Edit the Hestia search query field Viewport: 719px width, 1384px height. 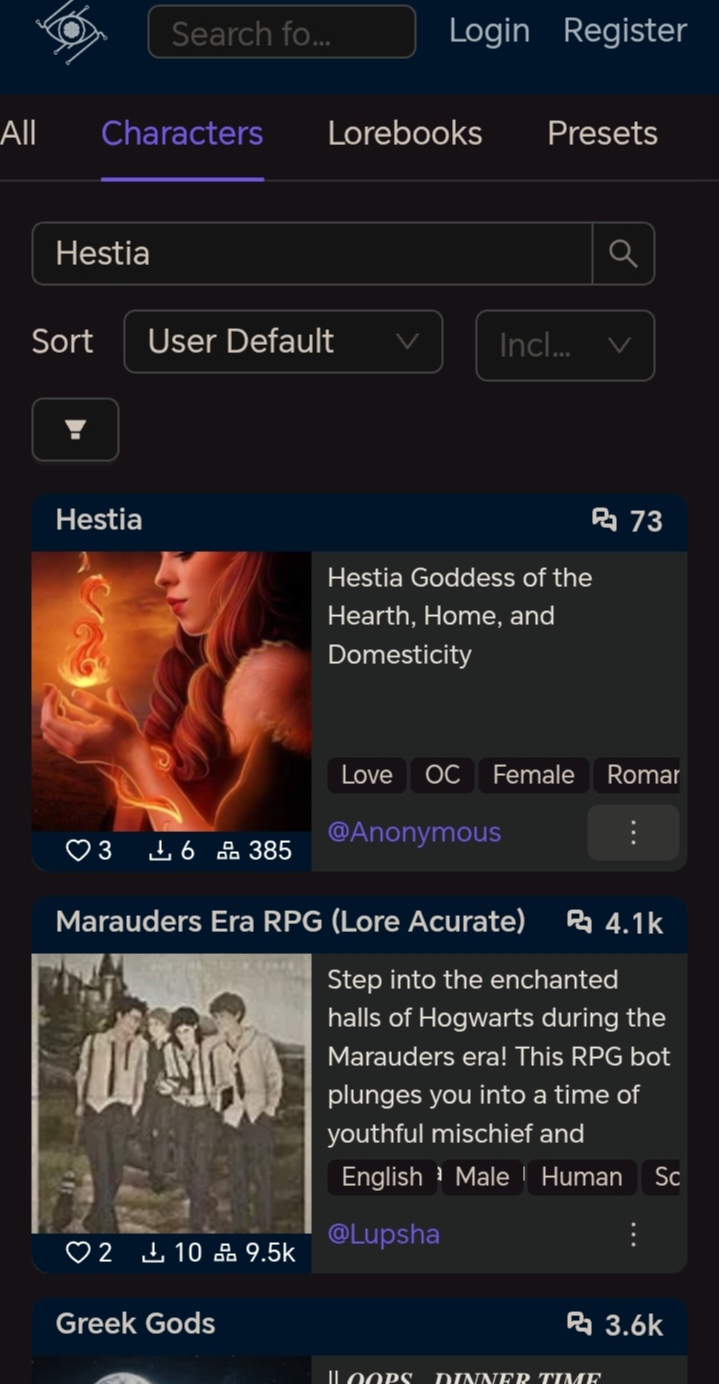tap(310, 253)
